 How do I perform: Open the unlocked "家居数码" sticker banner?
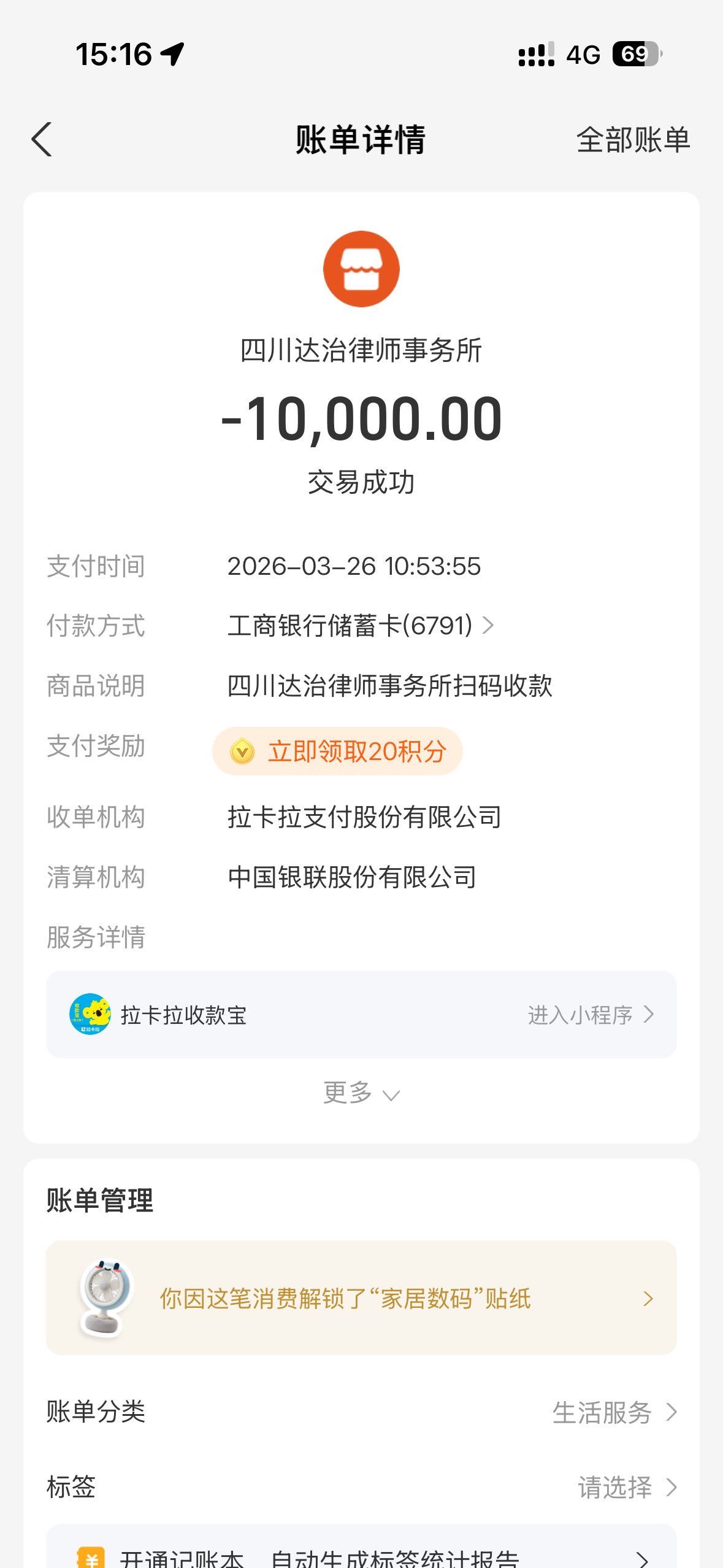pos(361,1298)
